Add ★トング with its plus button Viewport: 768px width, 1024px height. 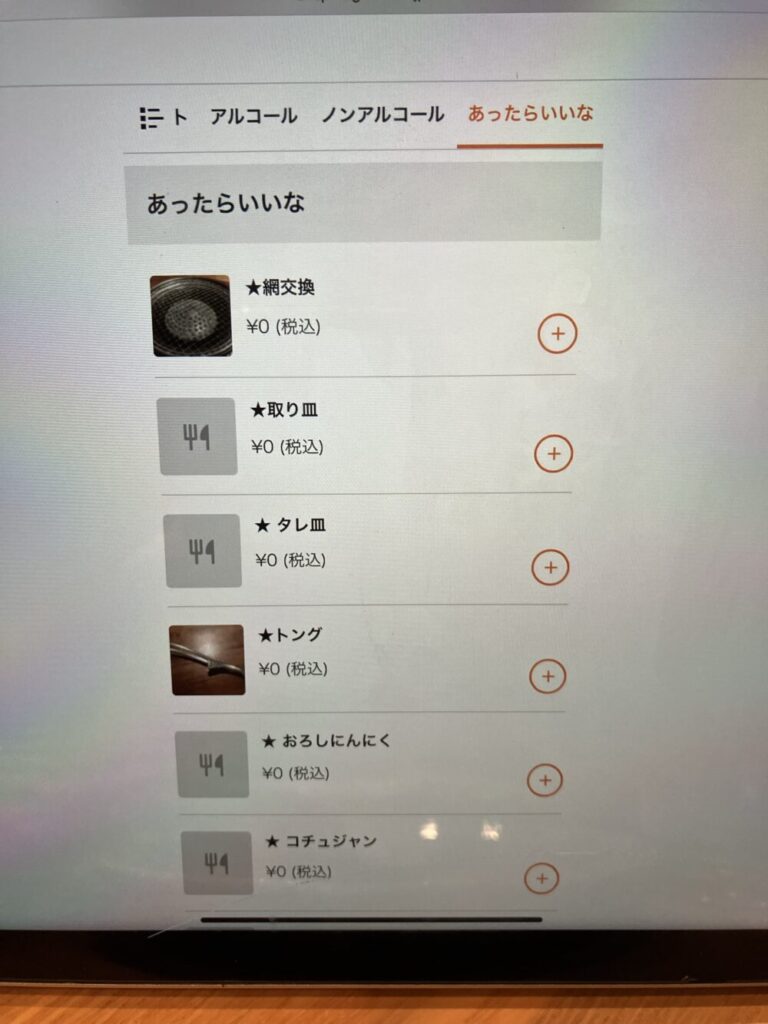pos(547,676)
